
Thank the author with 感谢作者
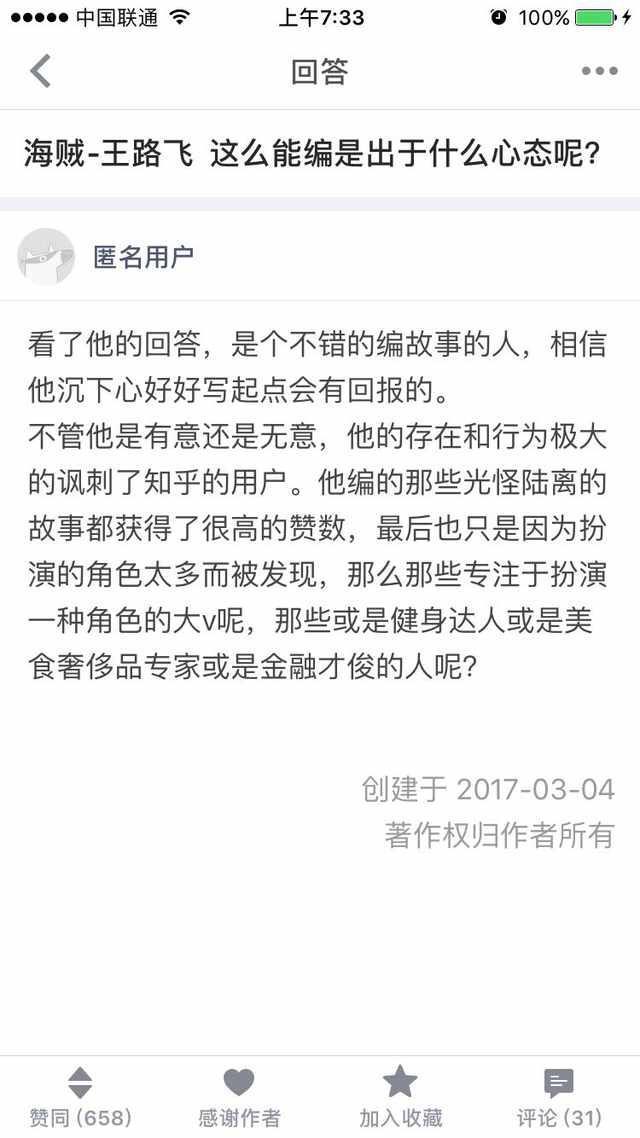[x=239, y=1097]
